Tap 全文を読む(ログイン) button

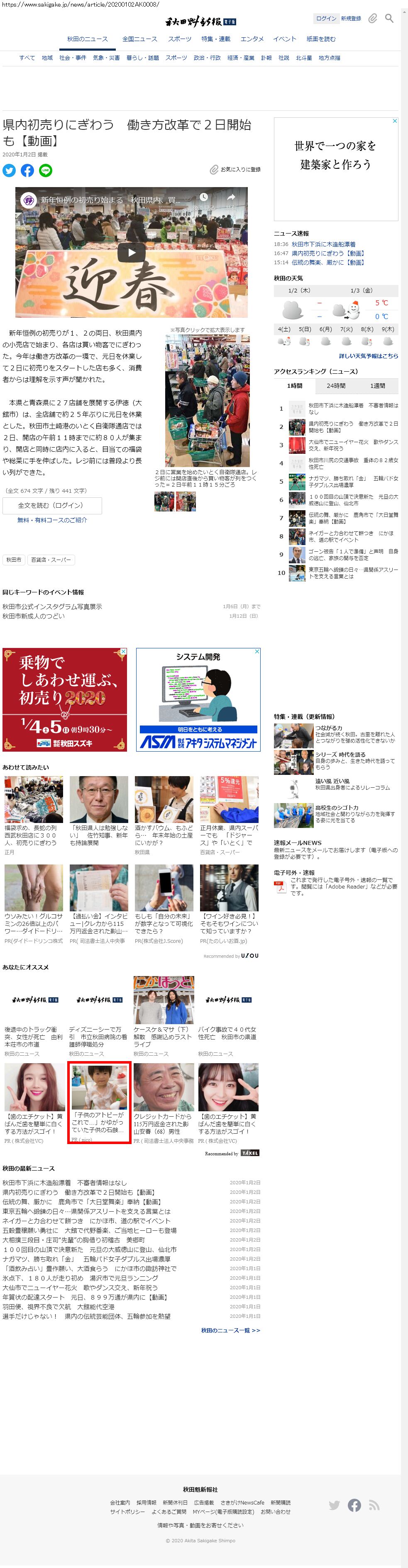[x=52, y=505]
